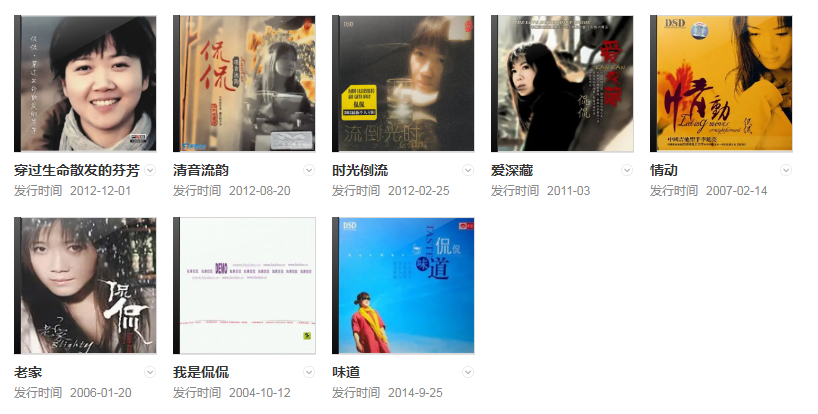Open the album 我是侃侃

tap(245, 286)
